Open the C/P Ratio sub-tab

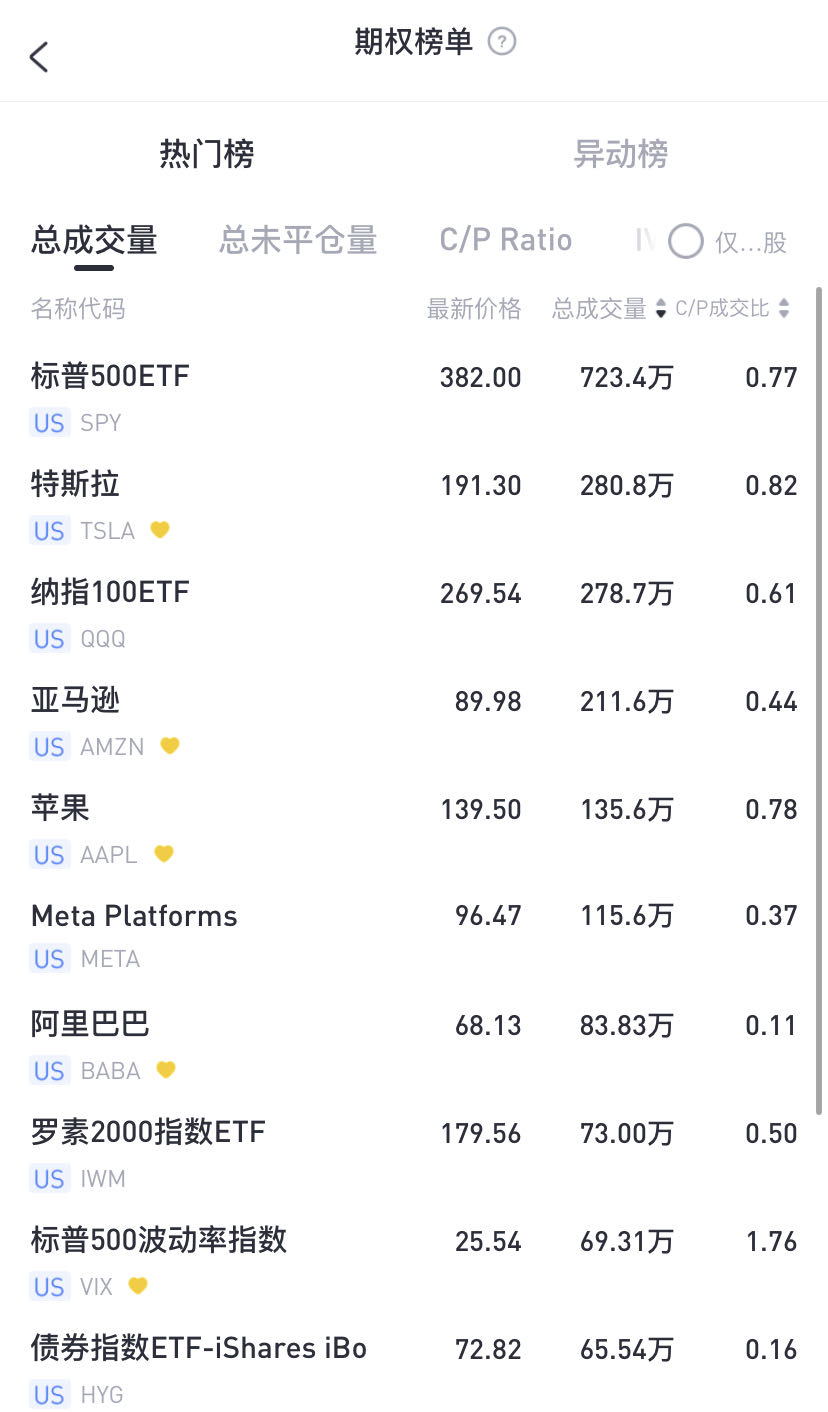[x=506, y=240]
